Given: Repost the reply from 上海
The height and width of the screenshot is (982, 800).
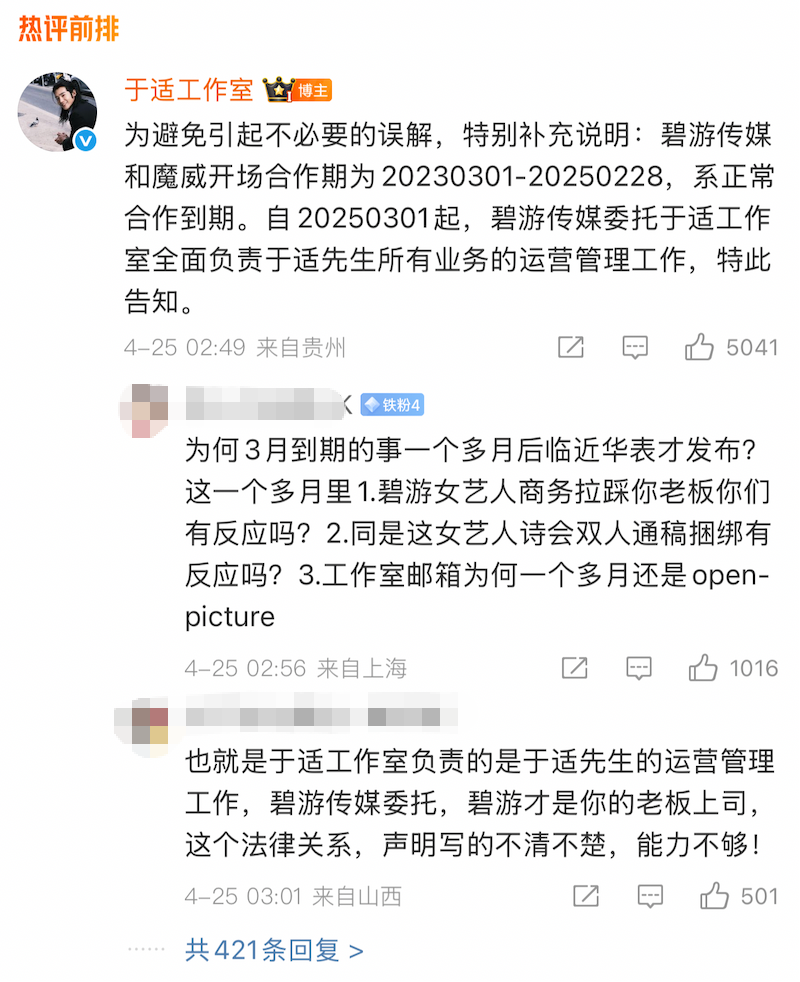Looking at the screenshot, I should [574, 668].
